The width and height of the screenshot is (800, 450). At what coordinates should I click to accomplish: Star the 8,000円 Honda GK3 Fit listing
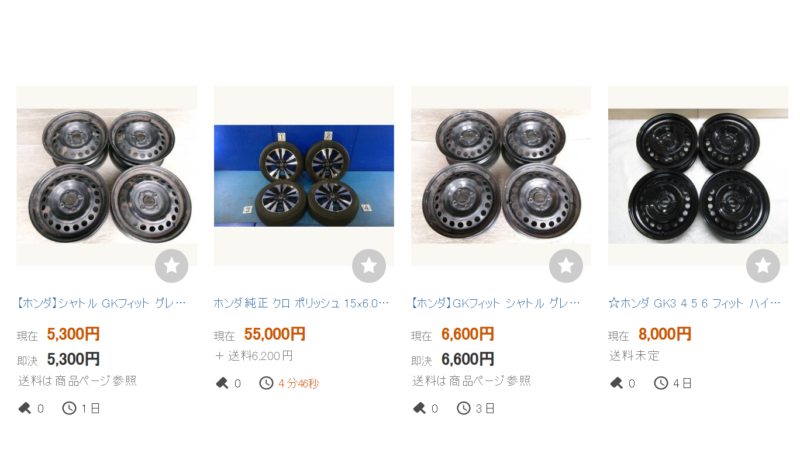(763, 266)
